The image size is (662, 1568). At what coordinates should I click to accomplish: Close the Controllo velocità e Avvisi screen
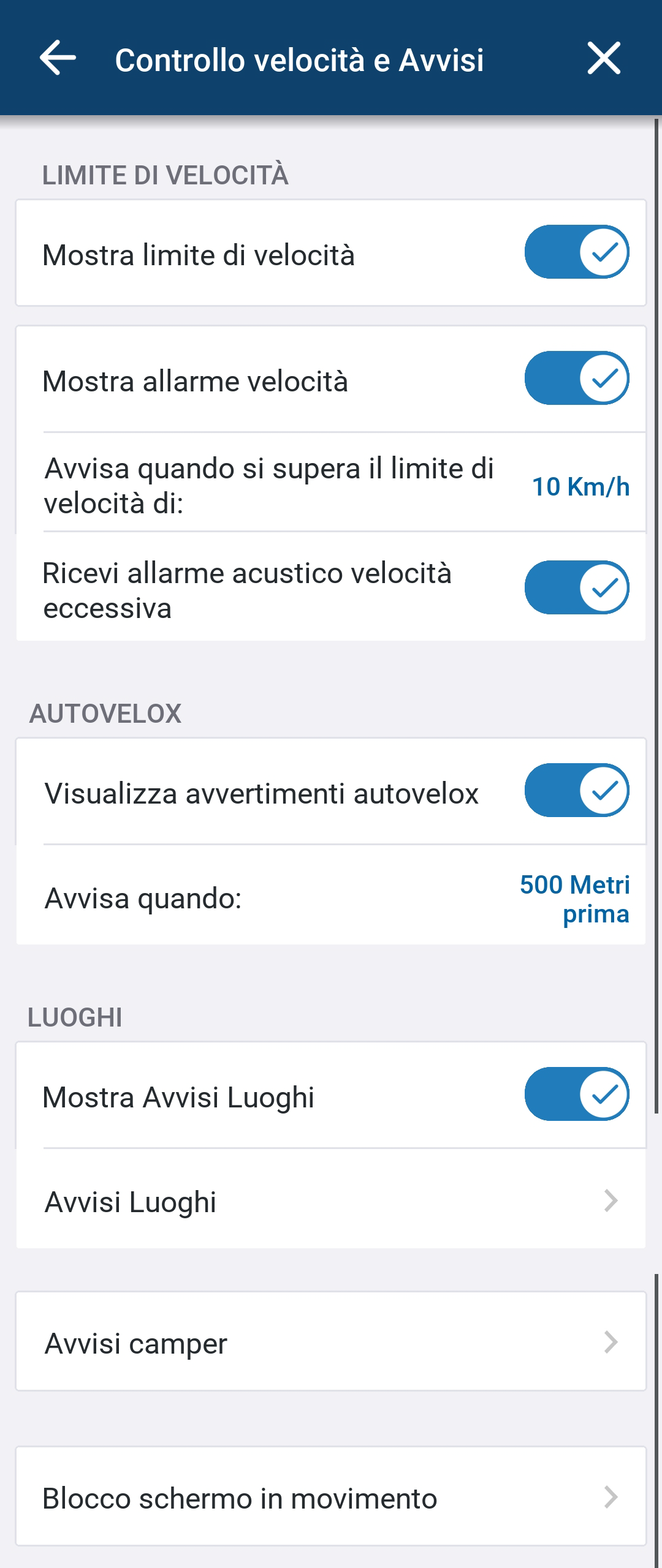(604, 59)
